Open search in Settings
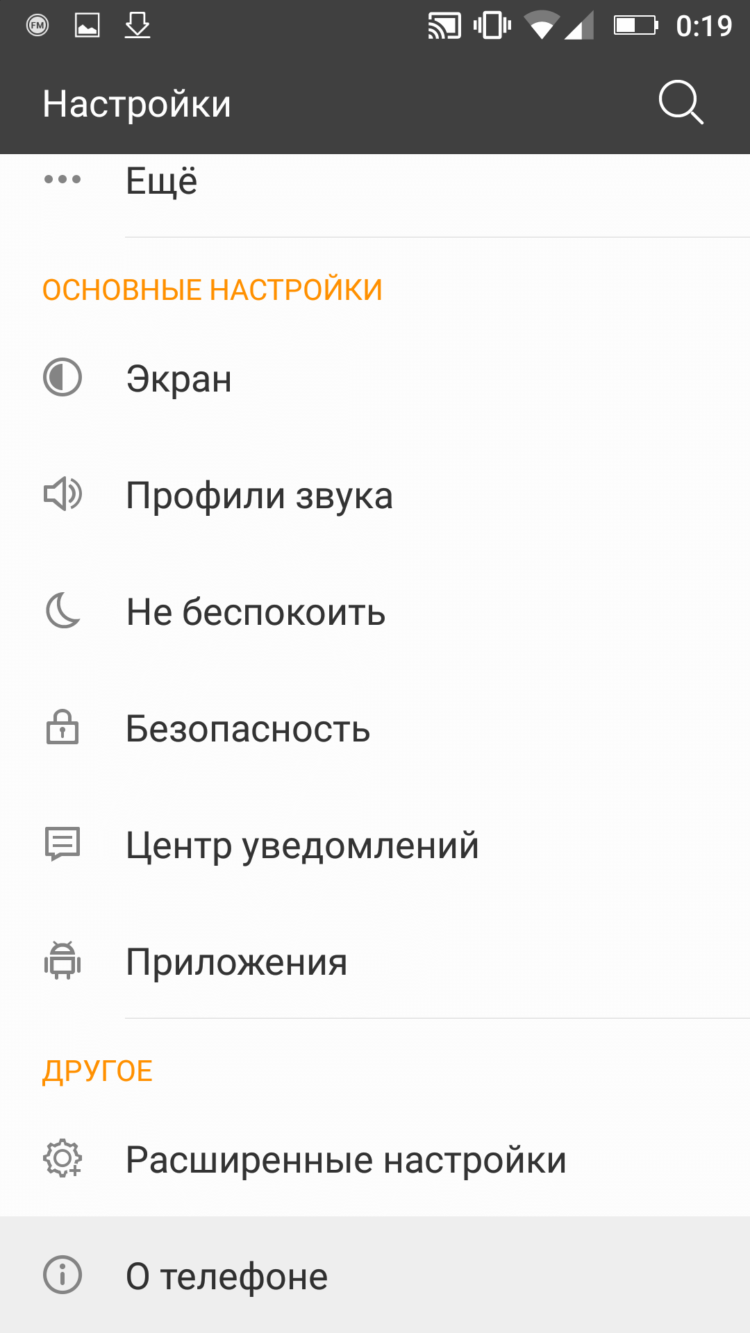750x1333 pixels. pyautogui.click(x=680, y=101)
